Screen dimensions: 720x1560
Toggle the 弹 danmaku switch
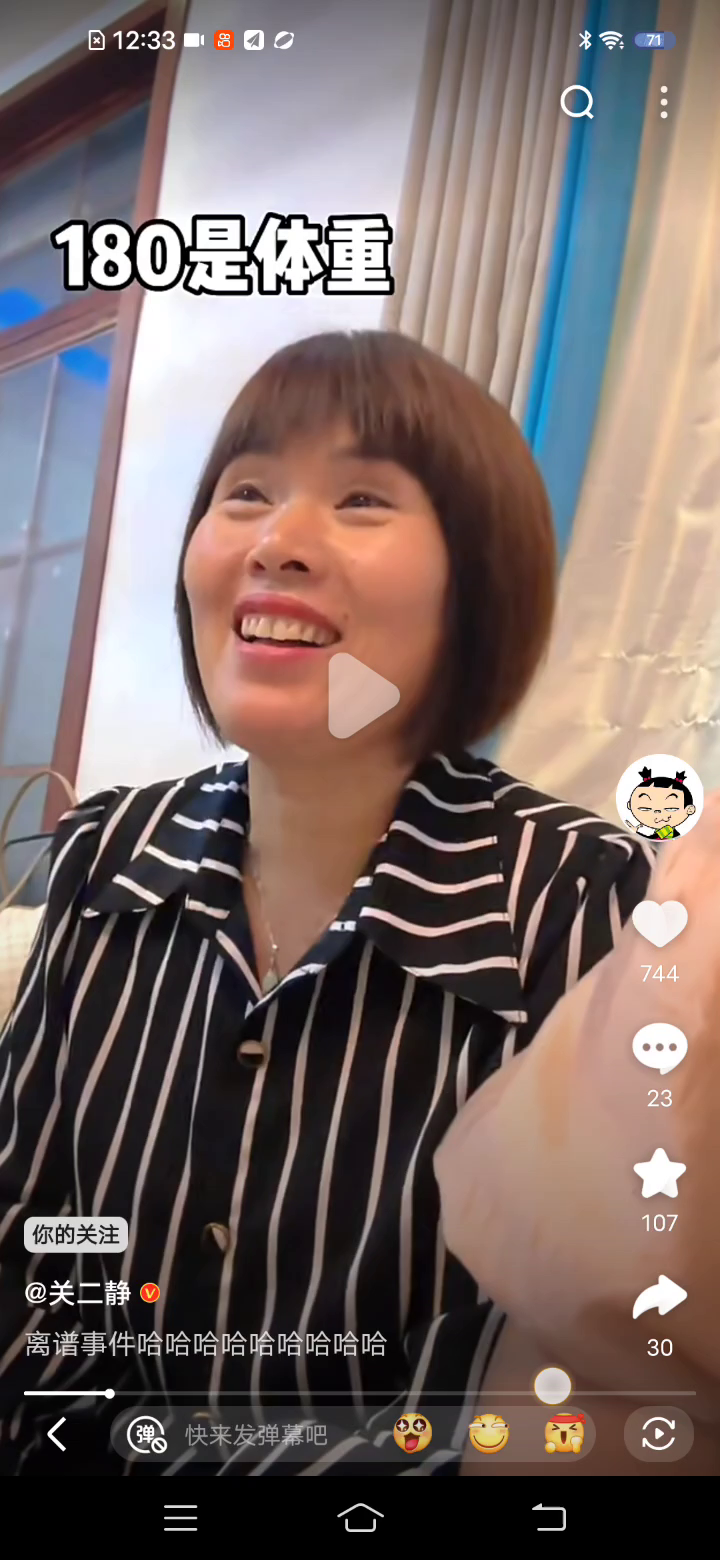pyautogui.click(x=146, y=1435)
